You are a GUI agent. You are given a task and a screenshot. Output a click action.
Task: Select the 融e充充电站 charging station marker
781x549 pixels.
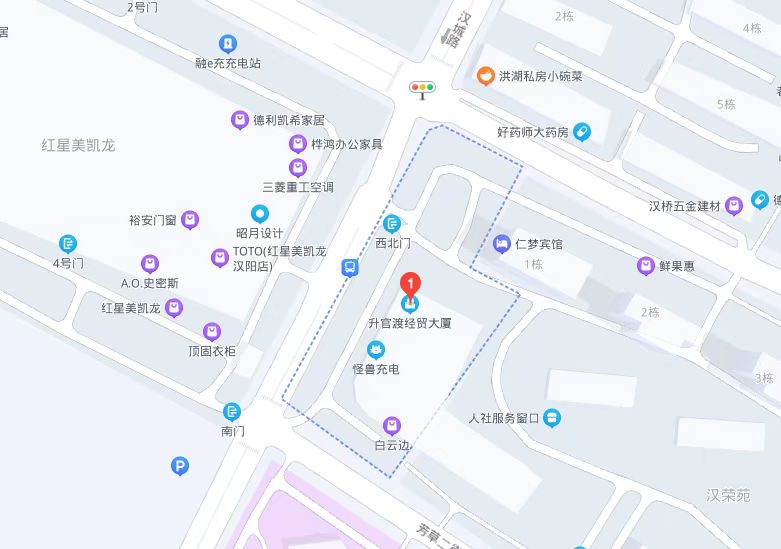click(228, 44)
